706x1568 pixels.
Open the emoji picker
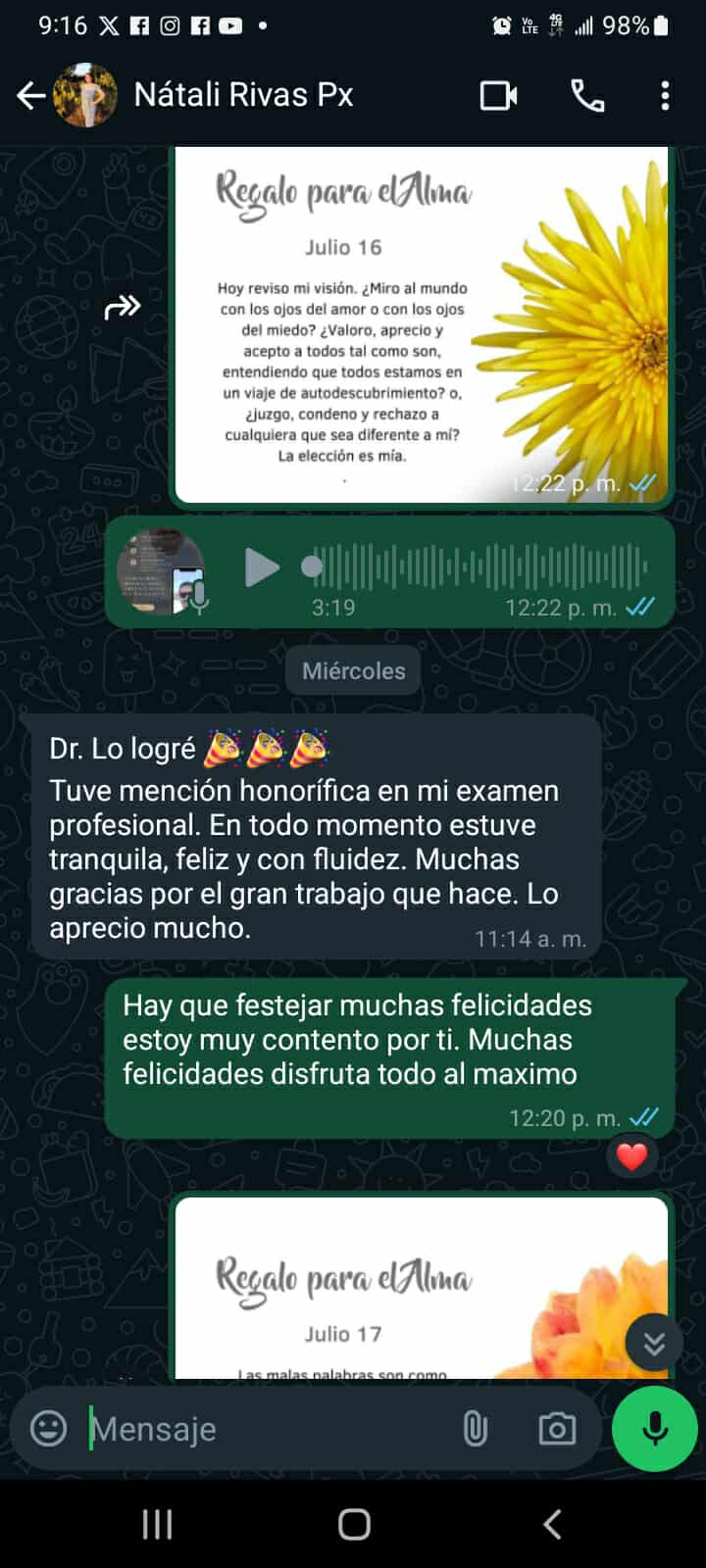48,1429
